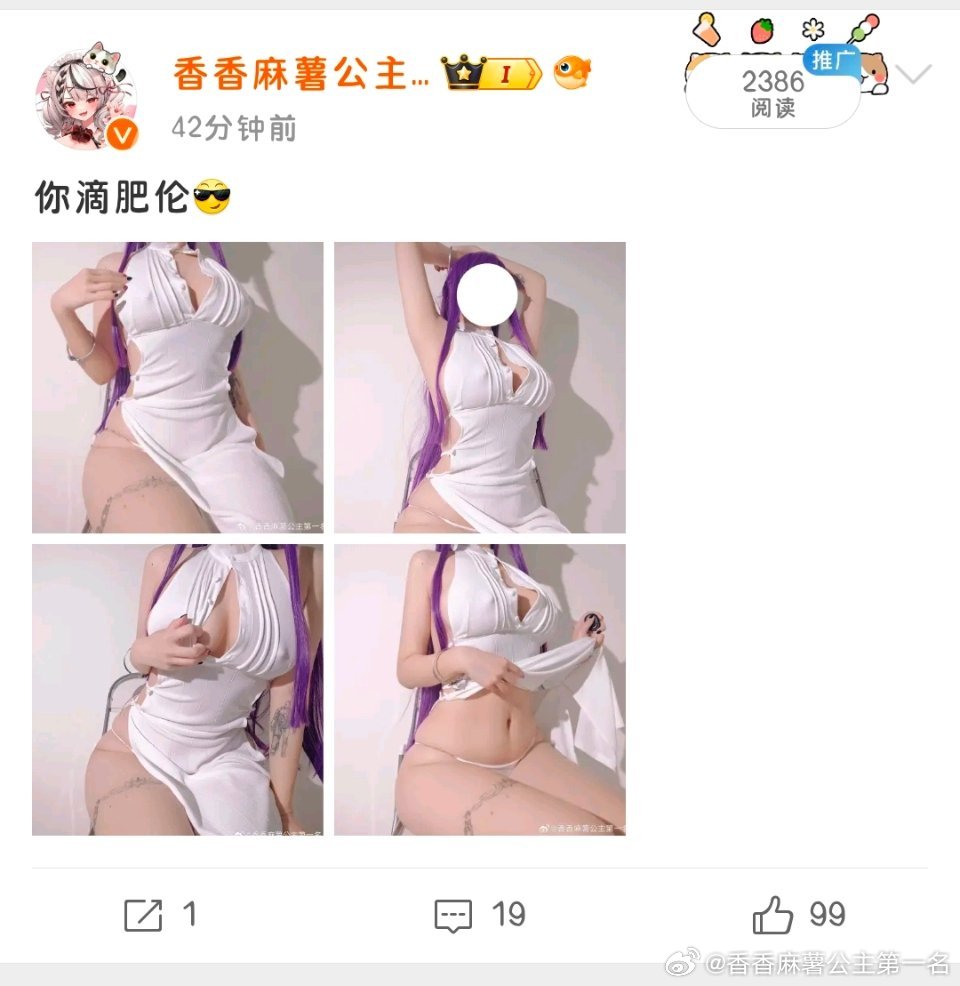The image size is (960, 986).
Task: Open the comments on this post
Action: click(480, 914)
